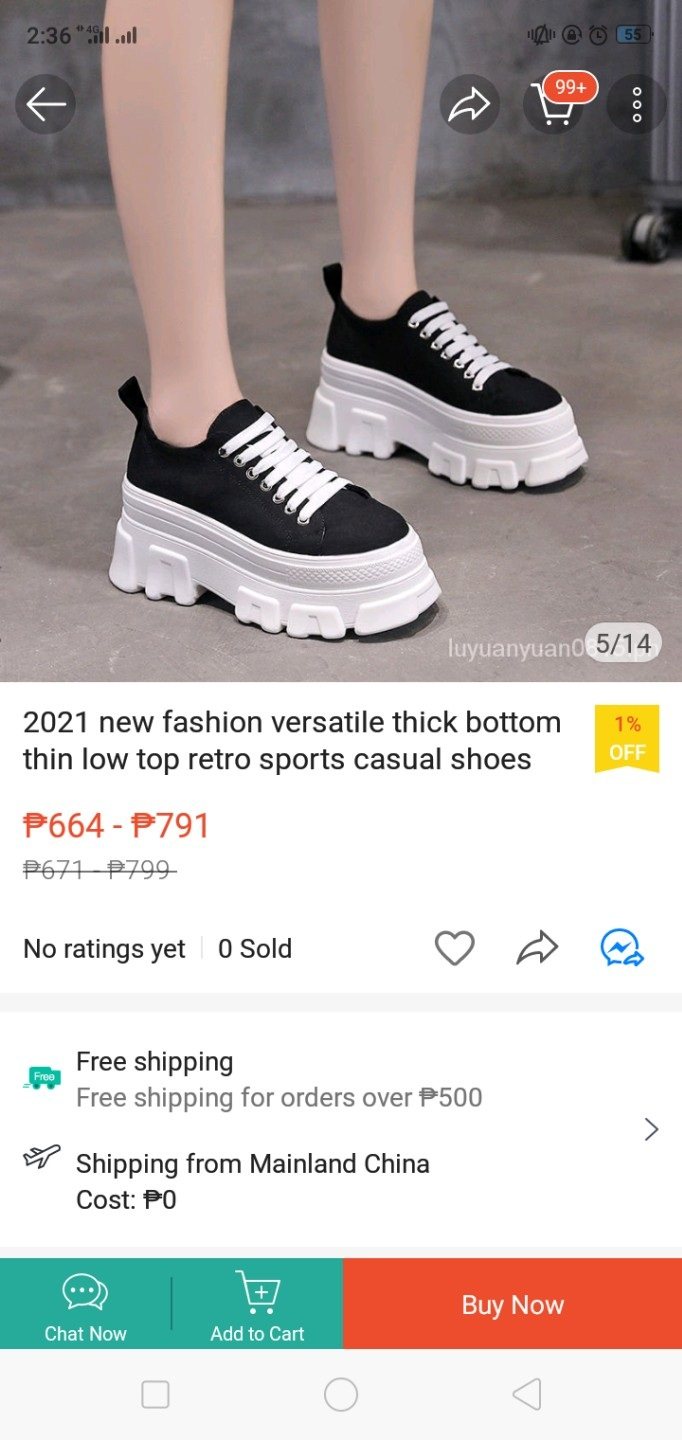Expand shipping details with the chevron
This screenshot has height=1440, width=682.
pos(651,1129)
